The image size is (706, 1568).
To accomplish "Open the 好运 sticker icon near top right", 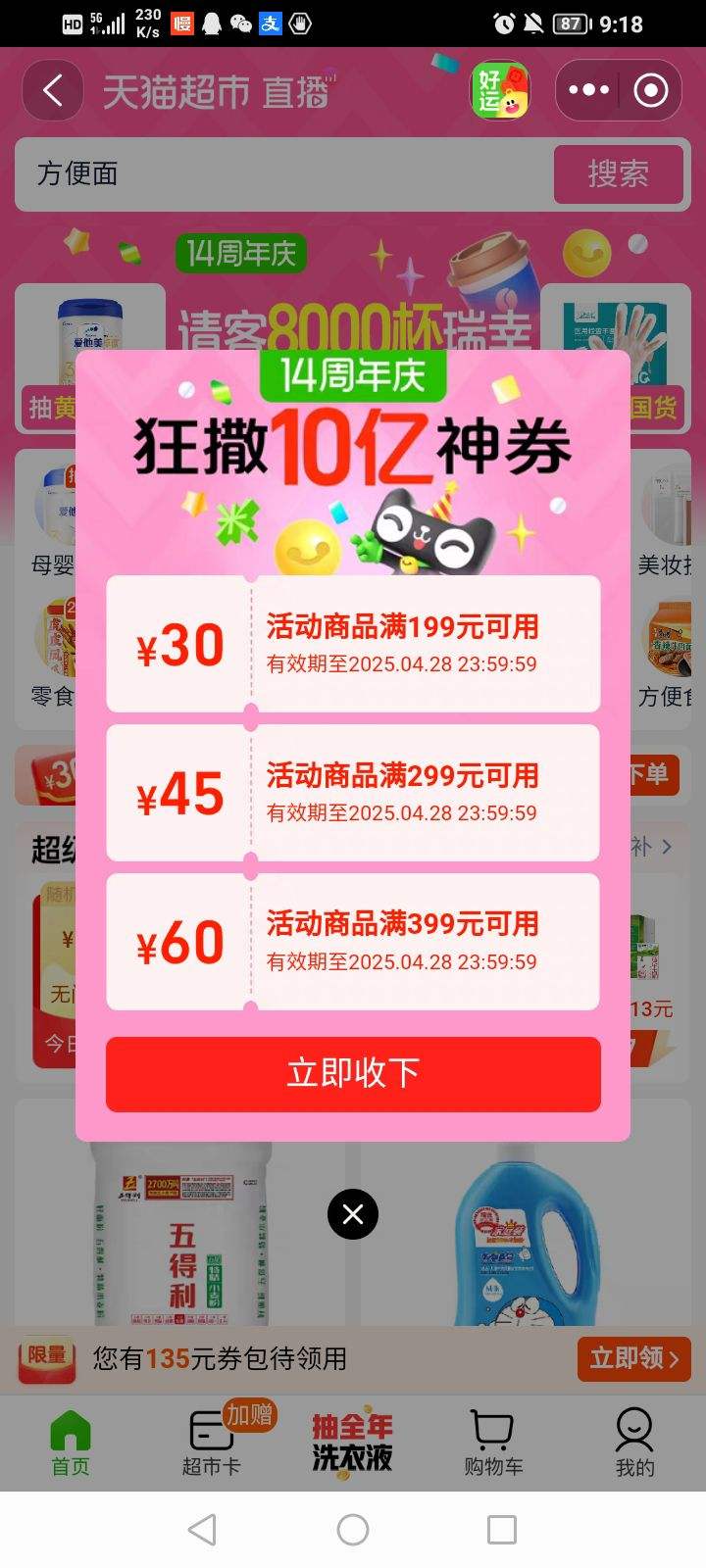I will (x=500, y=88).
